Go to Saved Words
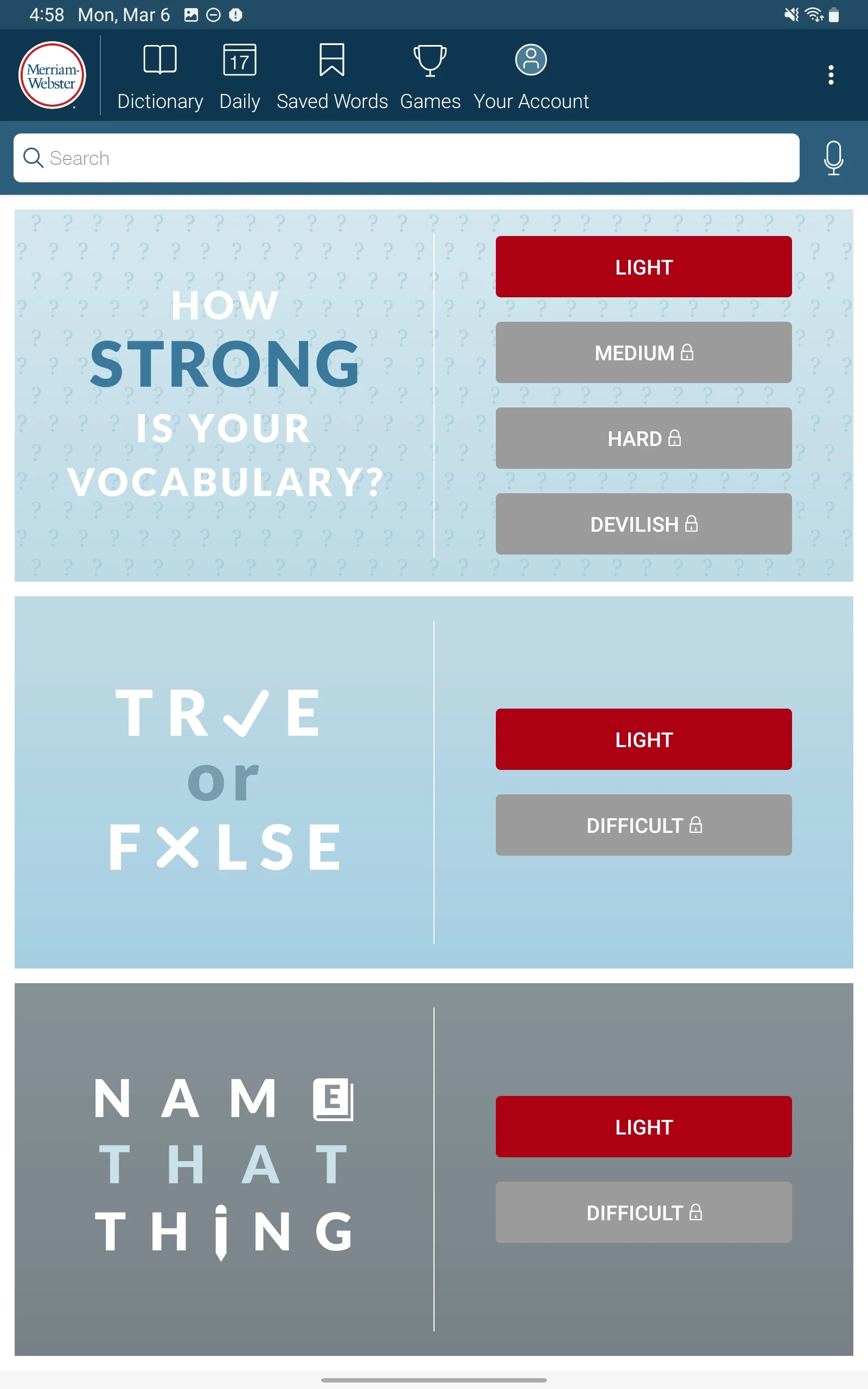Viewport: 868px width, 1389px height. (332, 77)
